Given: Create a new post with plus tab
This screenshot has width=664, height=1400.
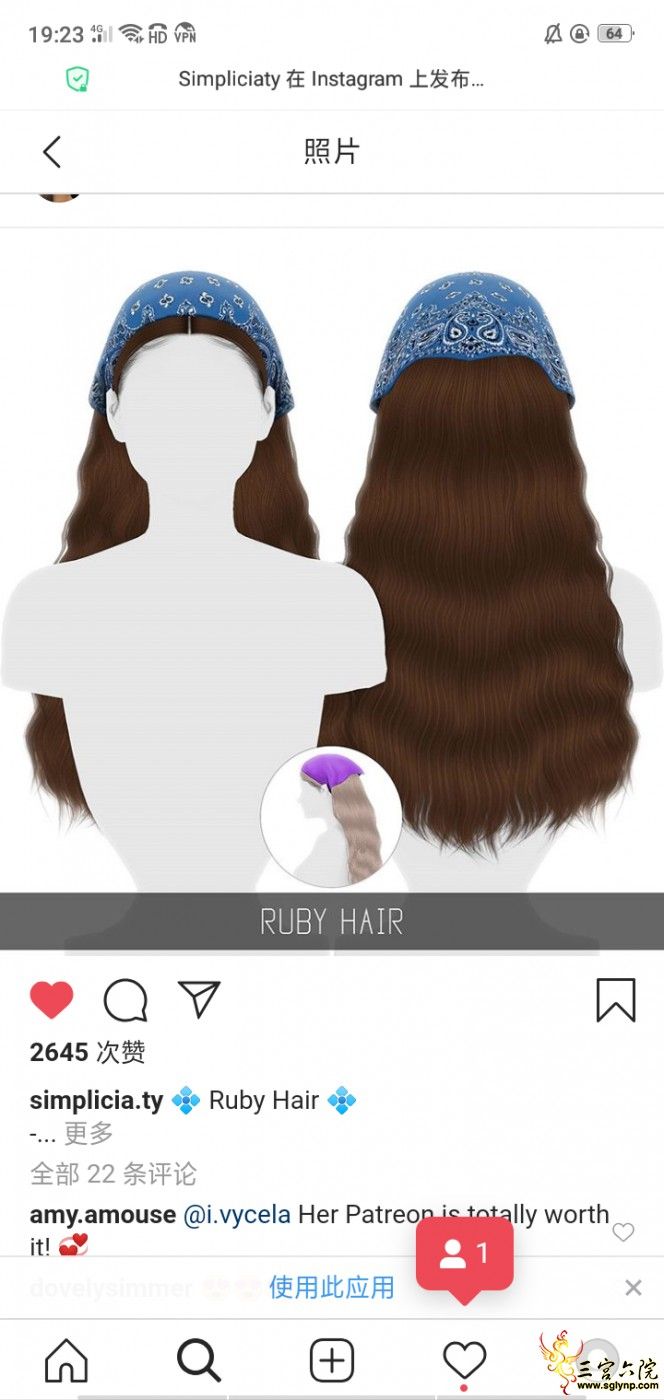Looking at the screenshot, I should point(332,1361).
